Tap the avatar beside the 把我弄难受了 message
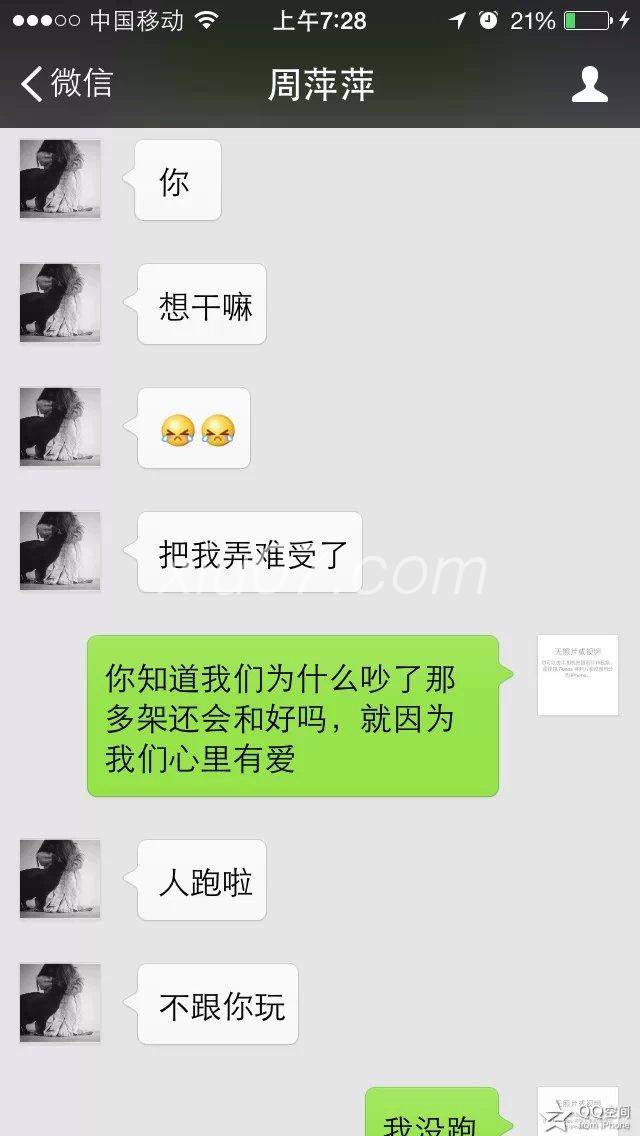Viewport: 640px width, 1136px height. click(60, 551)
